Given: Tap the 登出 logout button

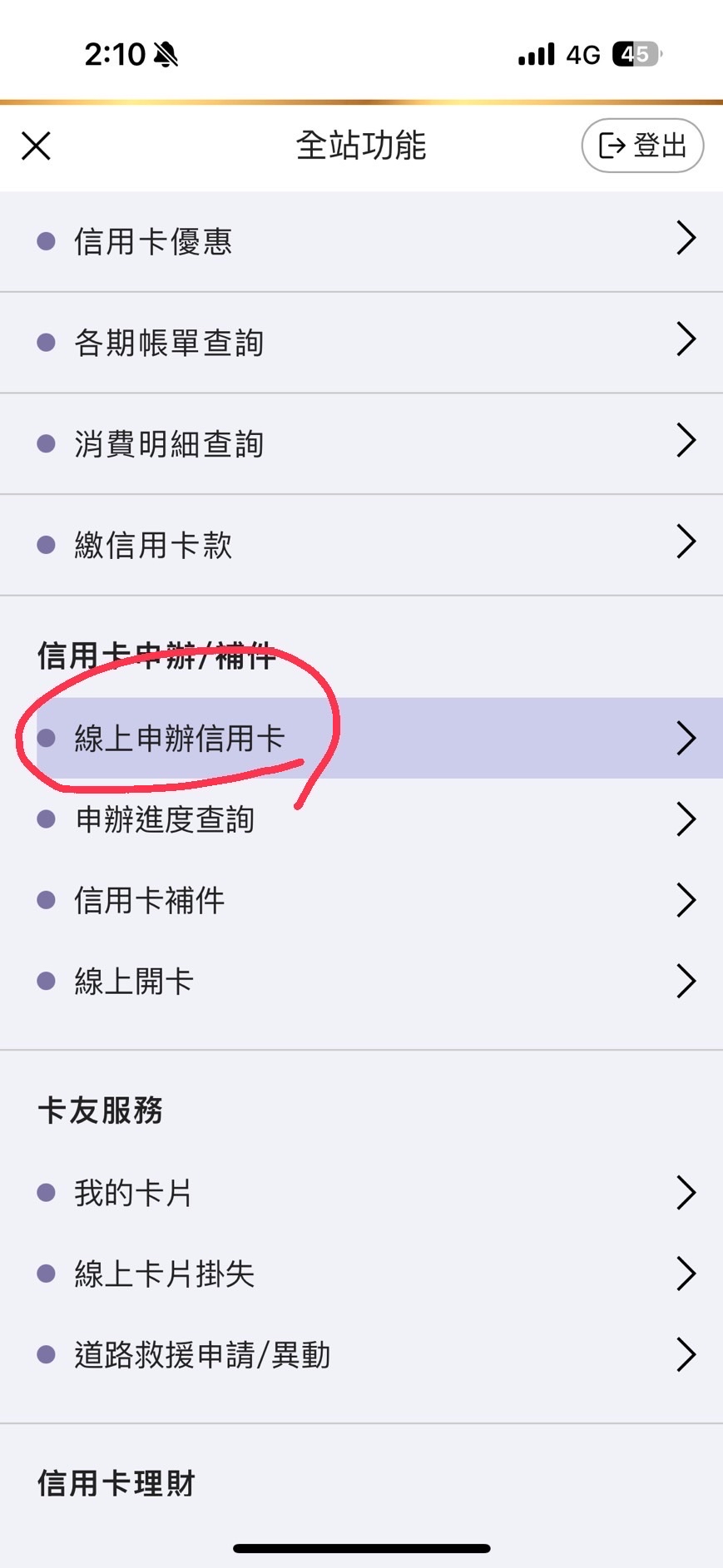Looking at the screenshot, I should click(x=642, y=146).
